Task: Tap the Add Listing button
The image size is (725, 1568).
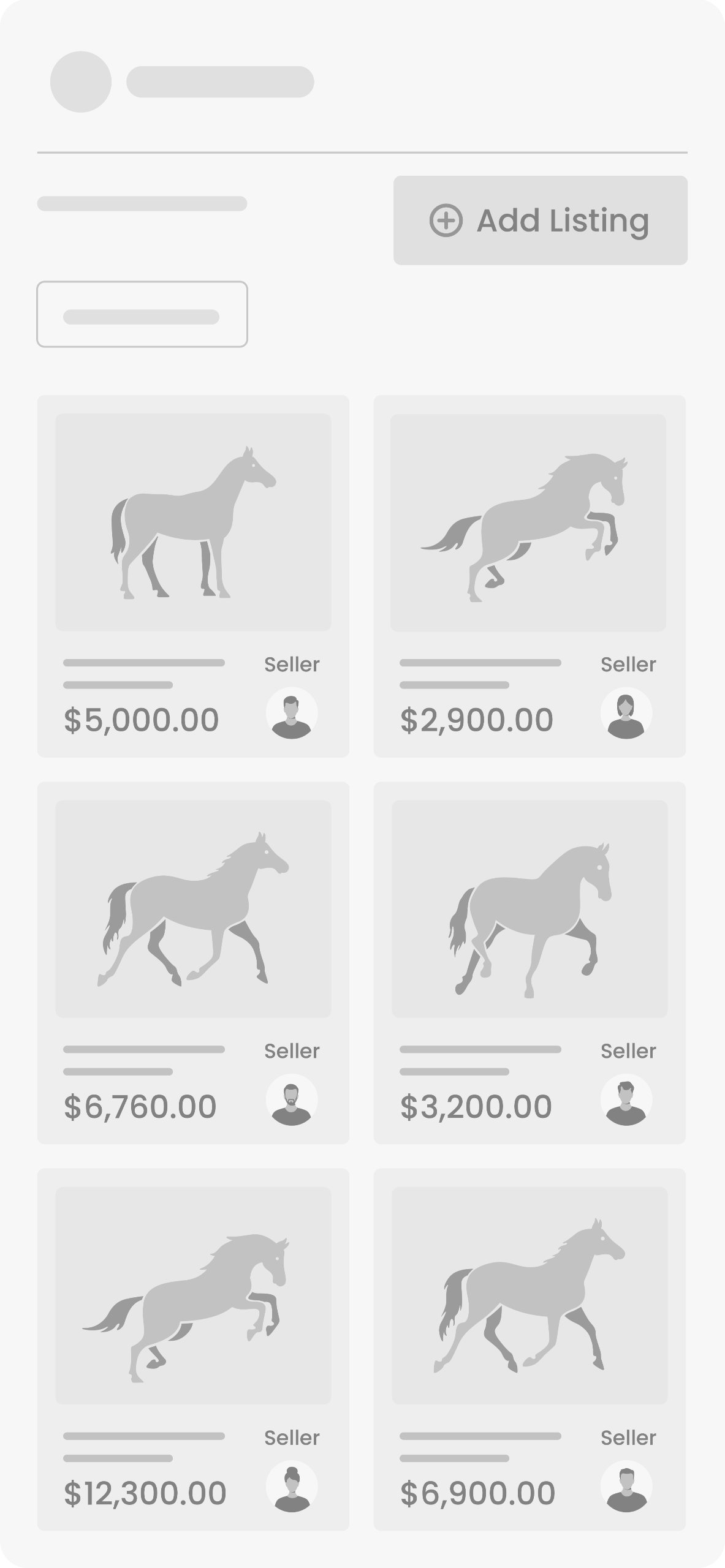Action: [540, 221]
